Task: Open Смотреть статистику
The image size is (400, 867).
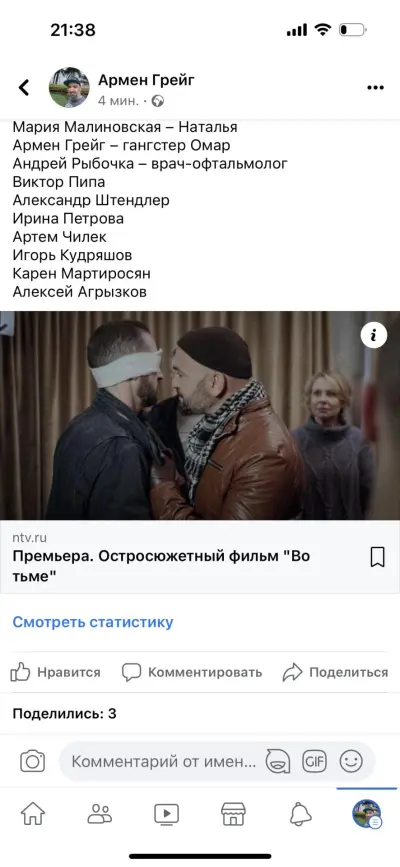Action: [x=93, y=622]
